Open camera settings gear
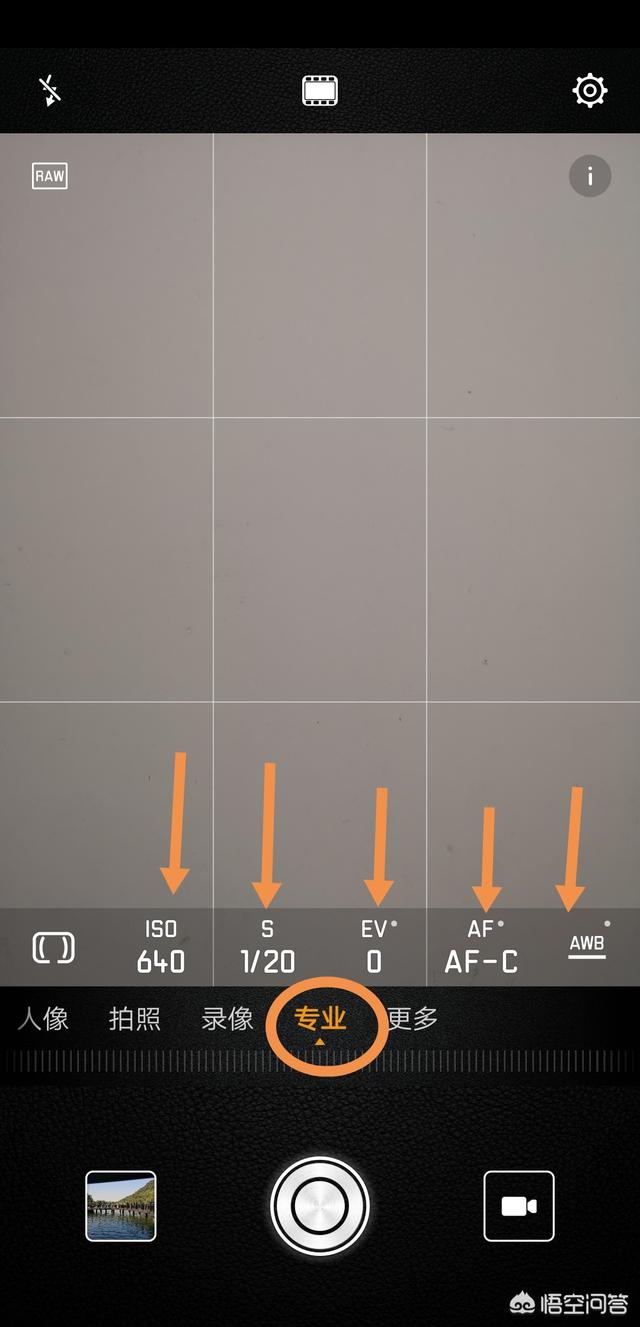 tap(589, 91)
